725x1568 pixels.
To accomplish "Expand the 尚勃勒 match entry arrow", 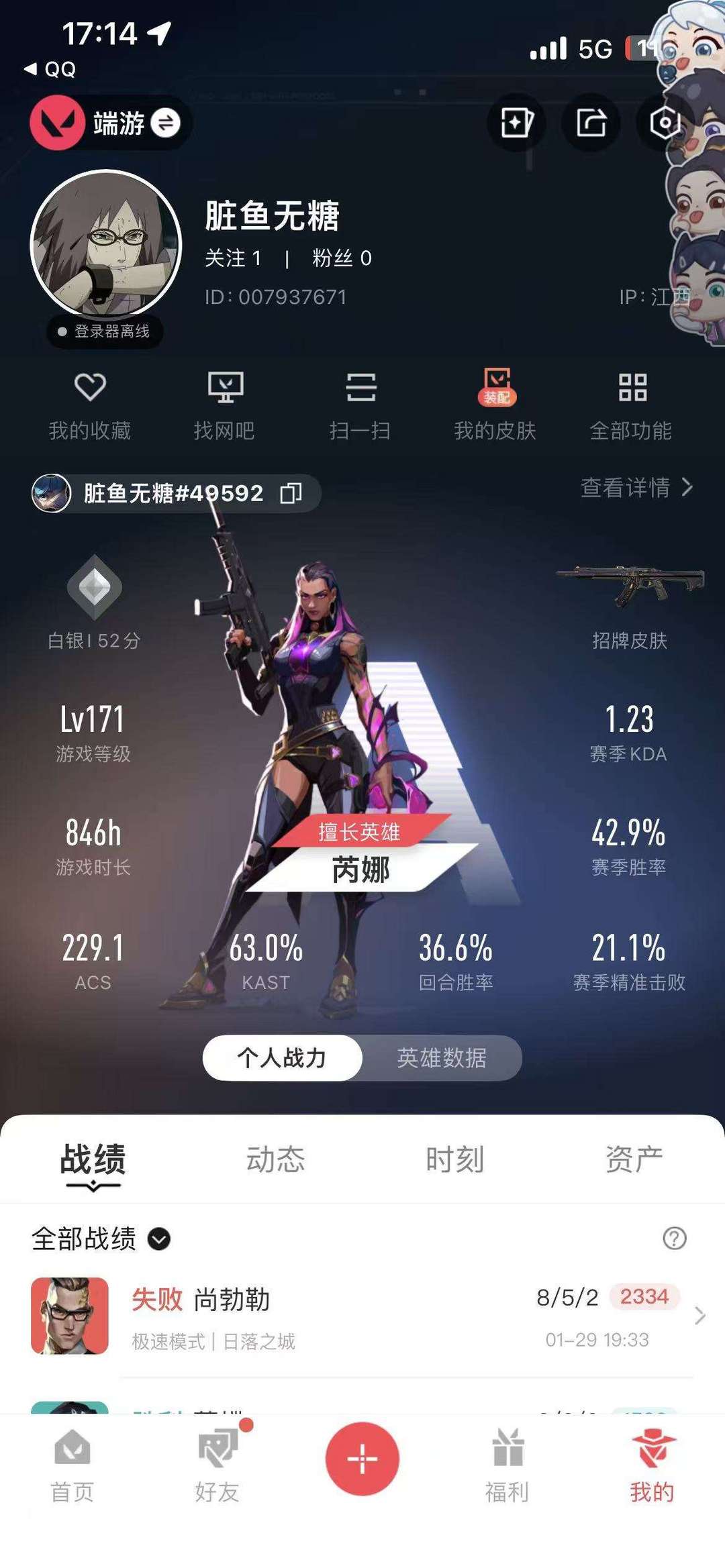I will (x=702, y=1315).
